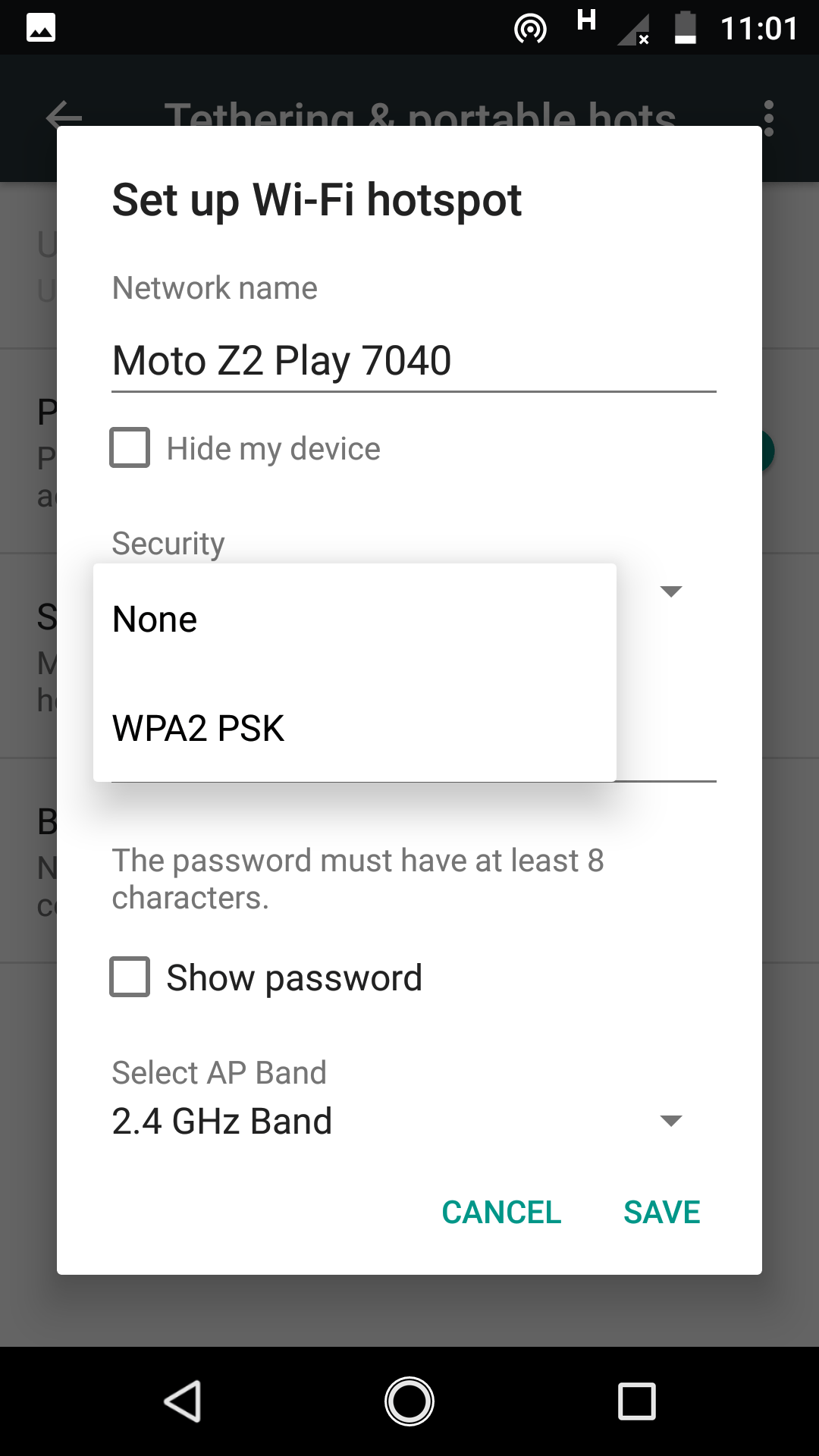Edit the network name field
This screenshot has height=1456, width=819.
click(x=413, y=361)
